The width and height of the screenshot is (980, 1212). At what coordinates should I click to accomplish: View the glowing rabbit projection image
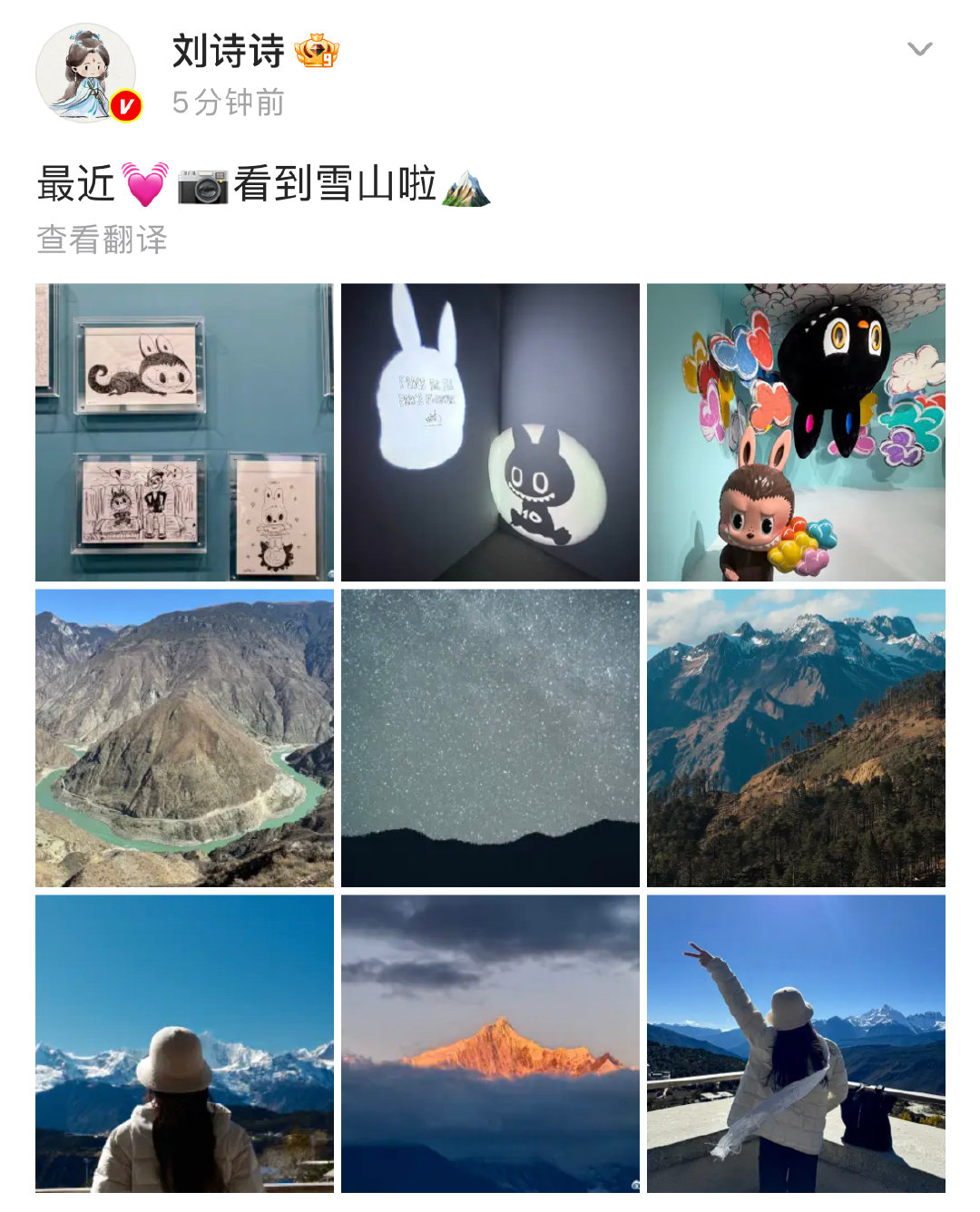(x=490, y=430)
